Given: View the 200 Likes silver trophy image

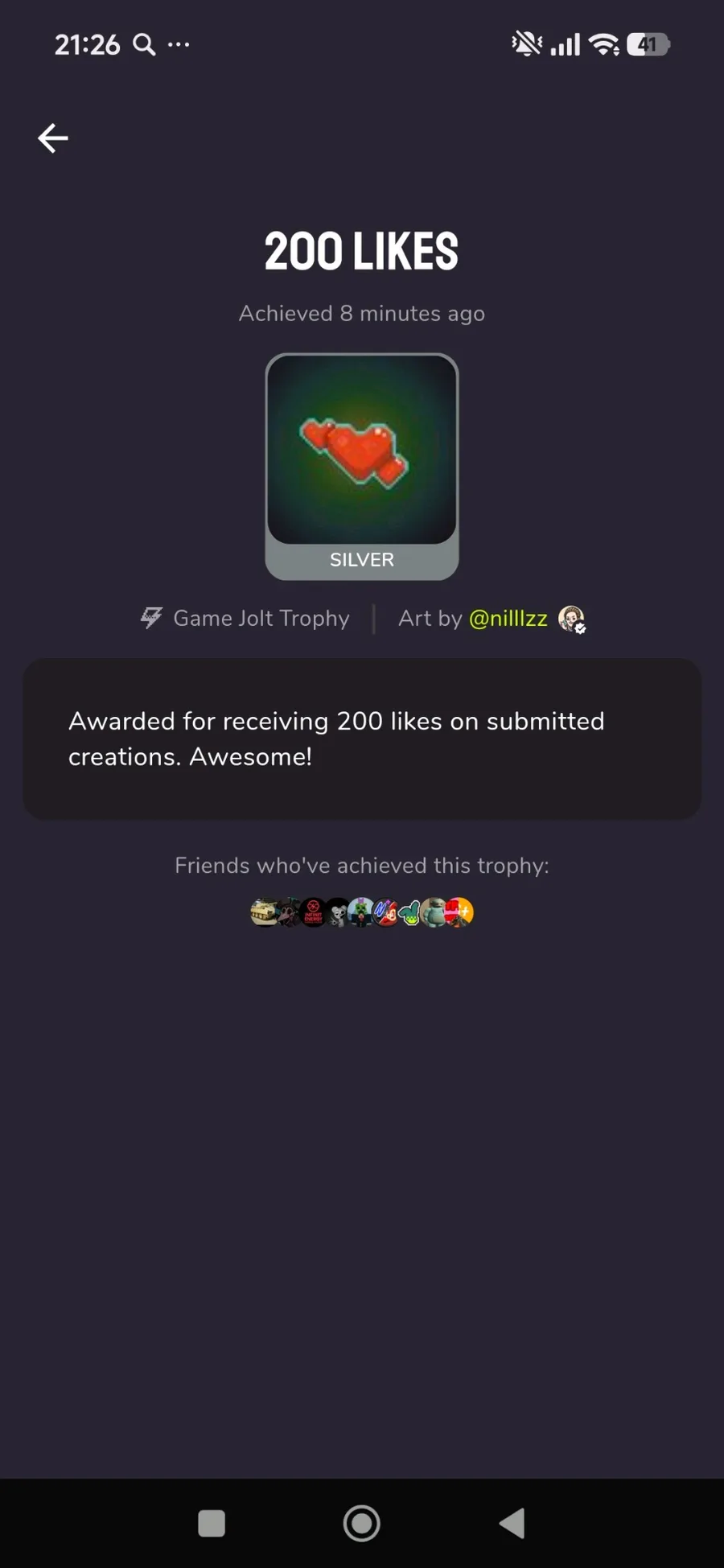Looking at the screenshot, I should (x=362, y=466).
